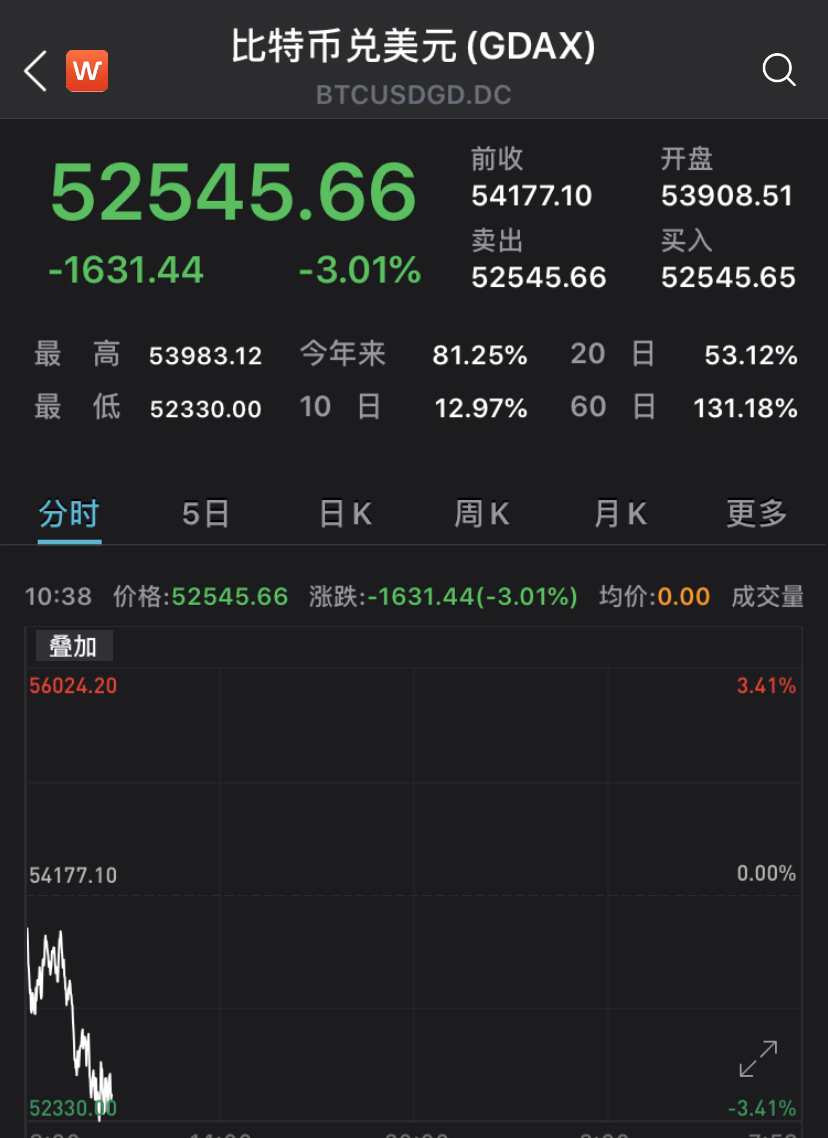Go back using the top-left arrow
Screen dimensions: 828x1138
36,71
